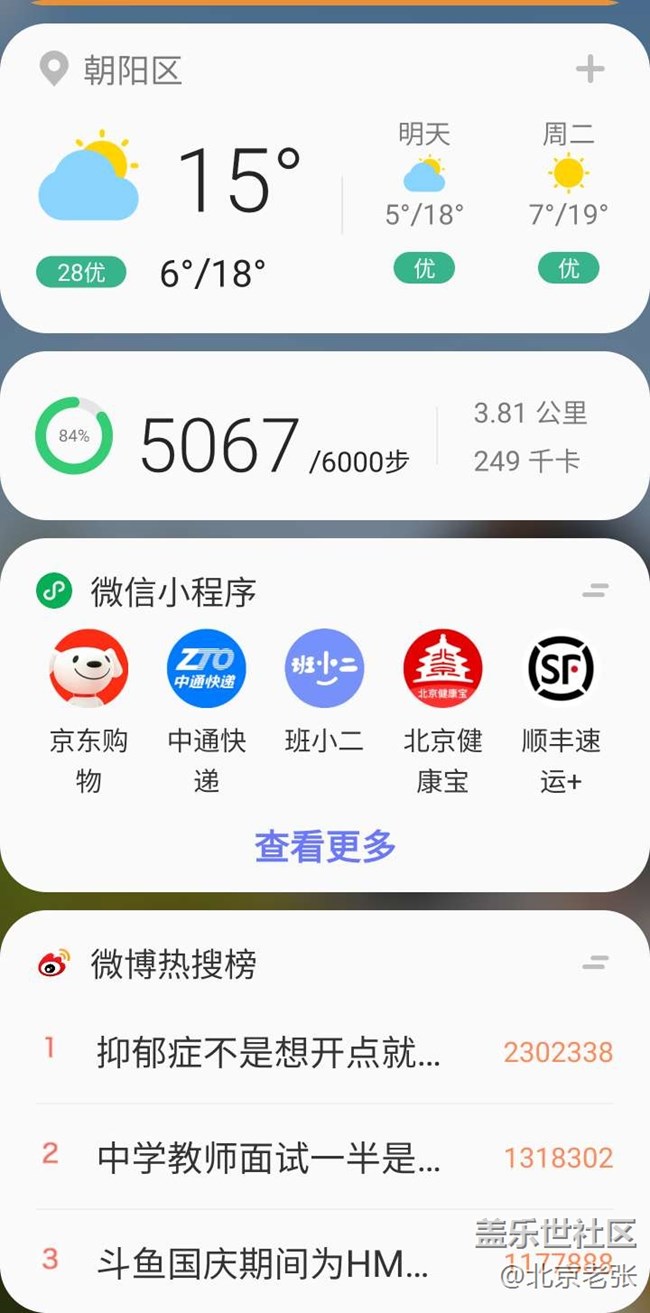Open the 北京健康宝 mini program

coord(442,669)
